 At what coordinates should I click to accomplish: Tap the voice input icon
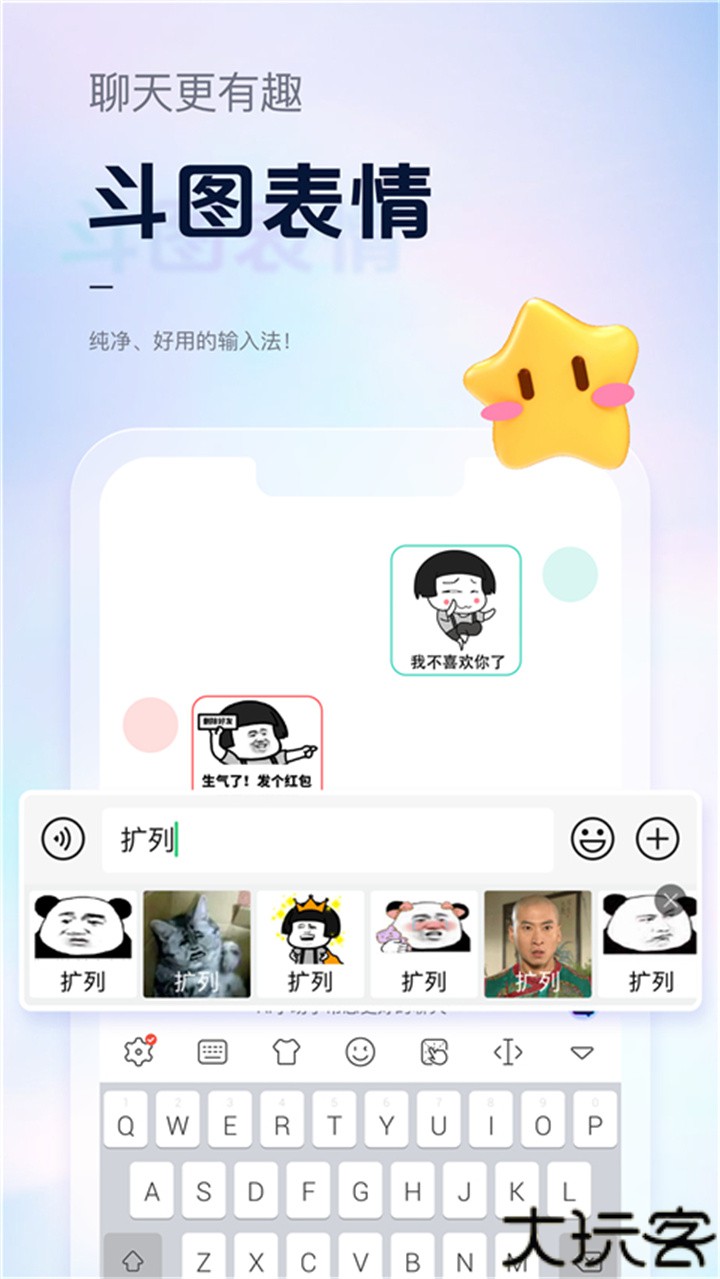pyautogui.click(x=65, y=840)
